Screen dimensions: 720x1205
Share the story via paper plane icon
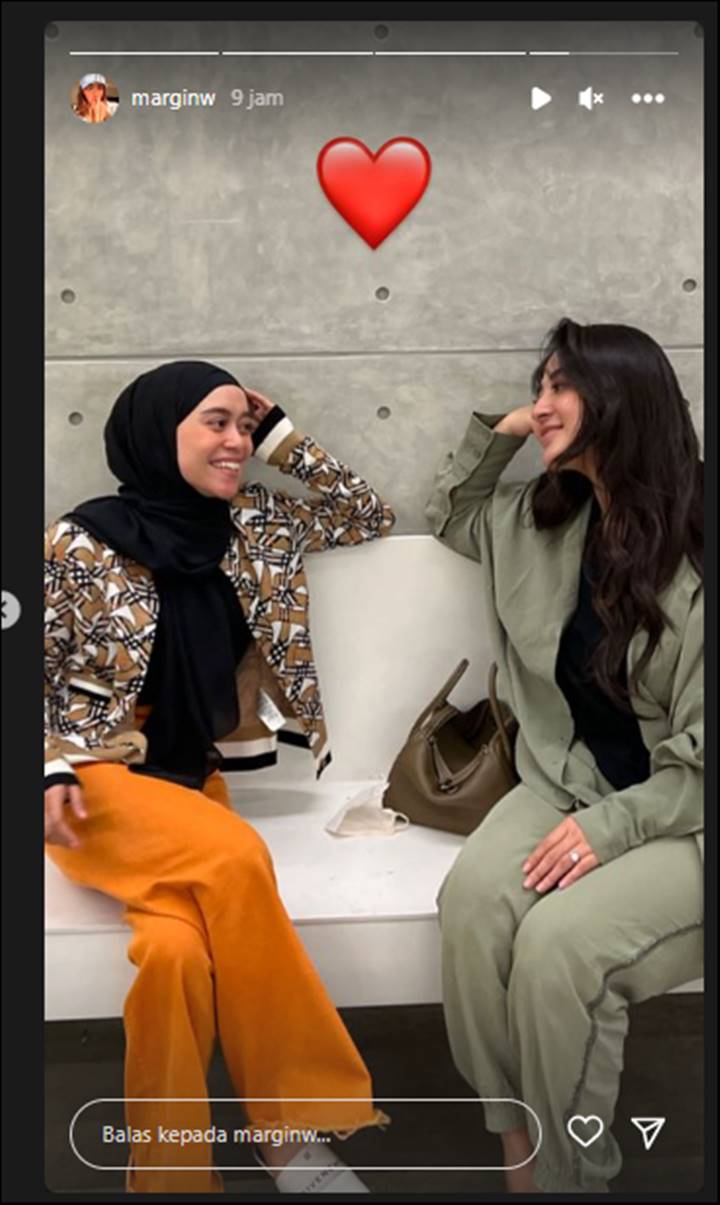[x=648, y=1131]
